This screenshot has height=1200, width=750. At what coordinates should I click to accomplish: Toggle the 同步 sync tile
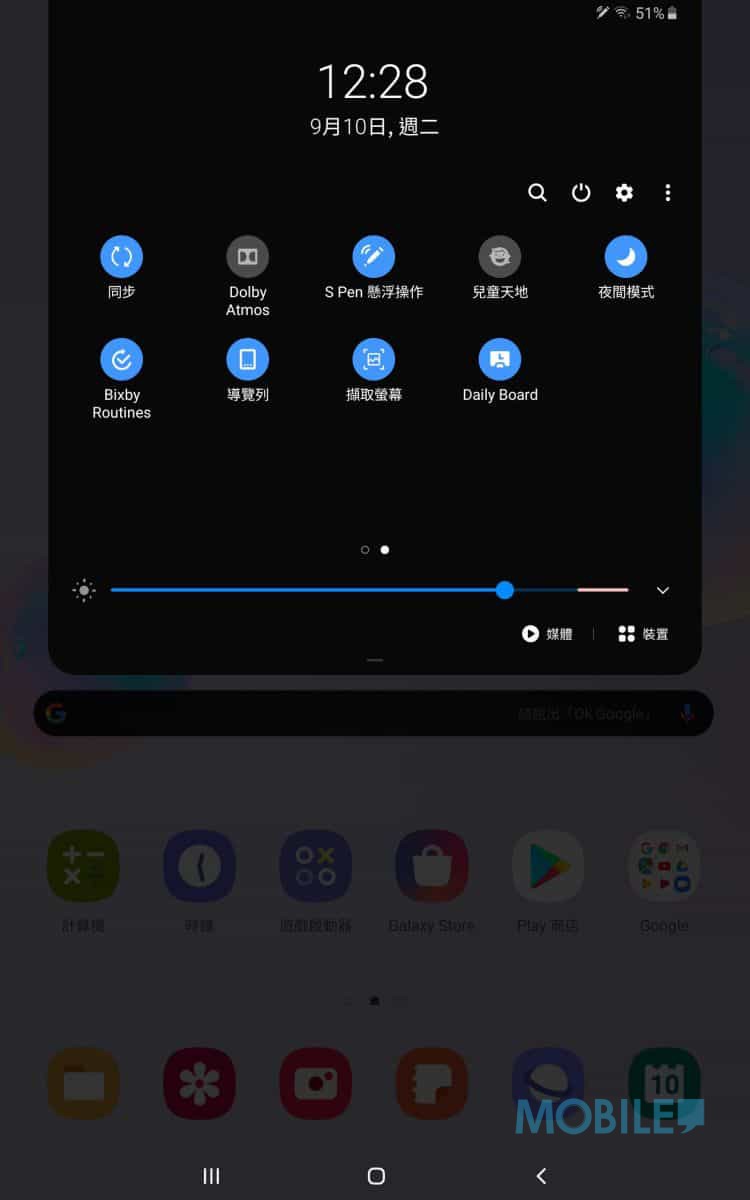(x=121, y=257)
